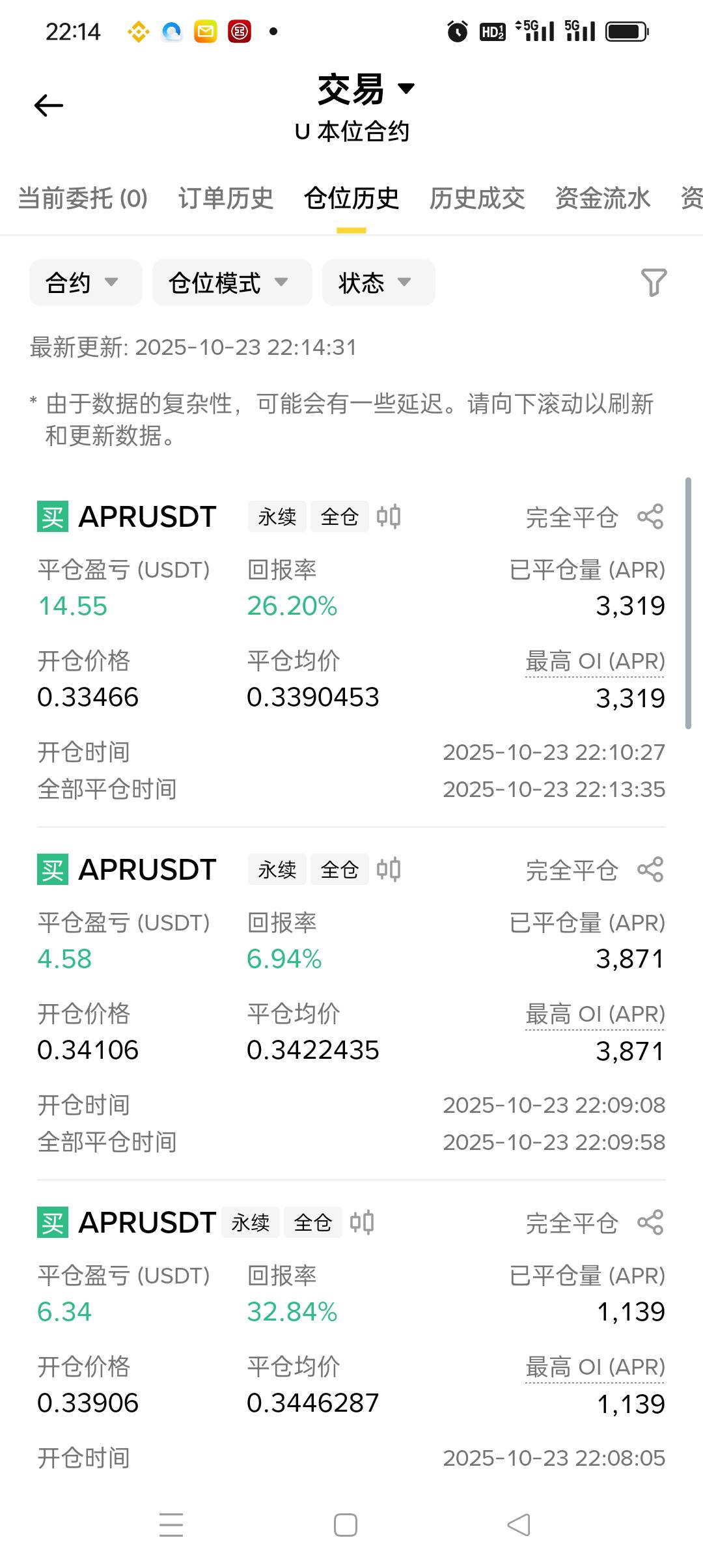Open chart icon for the 32.84% return position

[362, 1223]
